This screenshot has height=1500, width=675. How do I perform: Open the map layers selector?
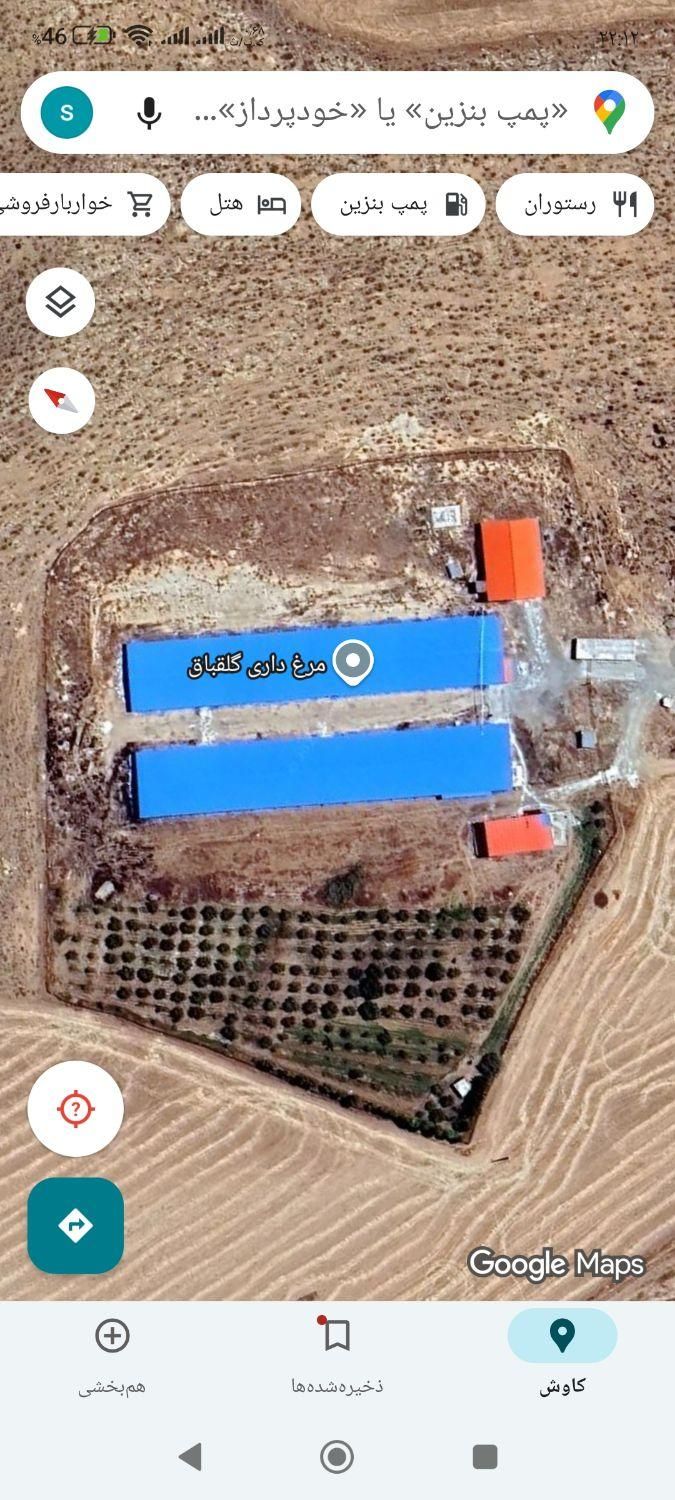point(61,301)
